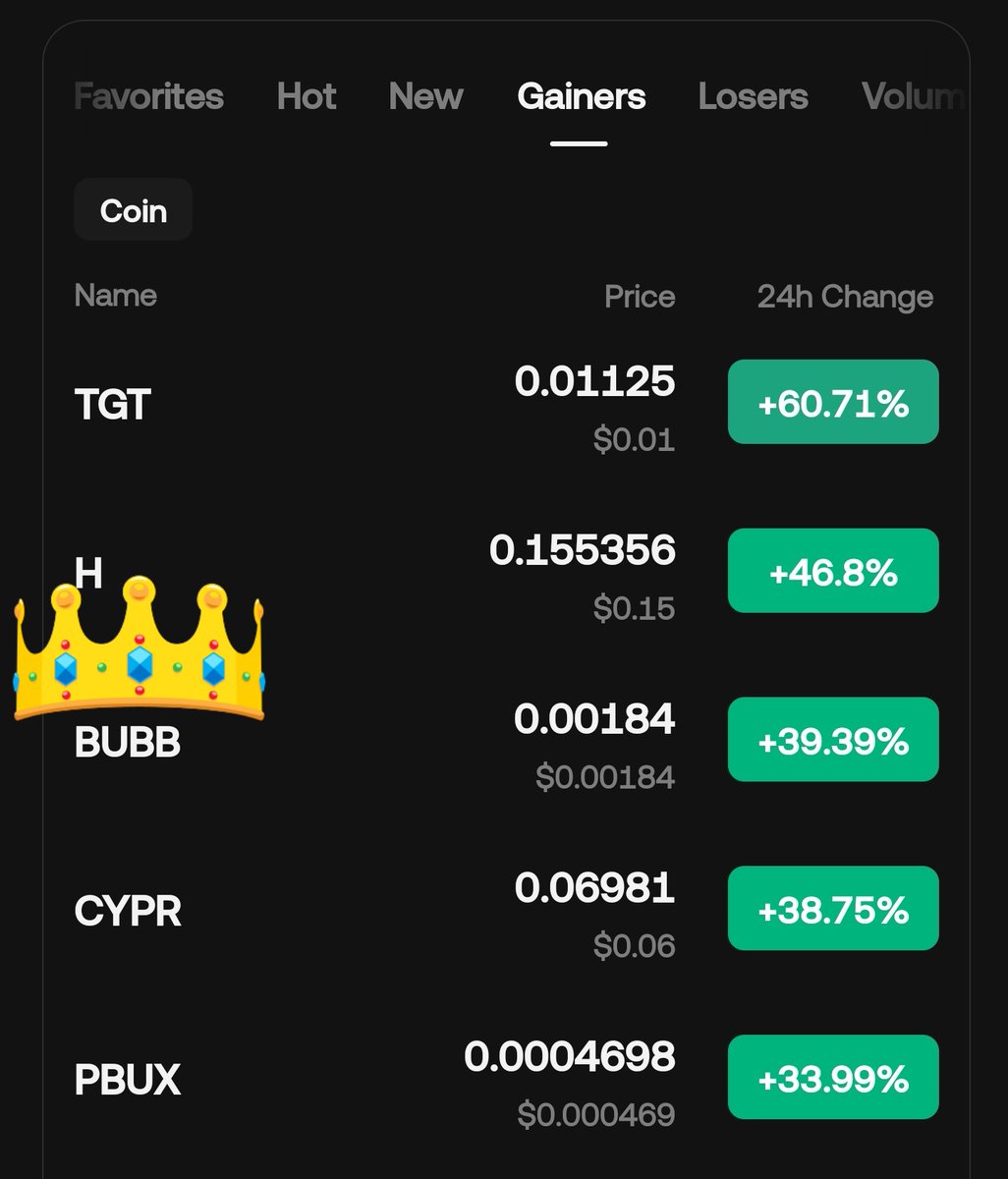This screenshot has width=1008, height=1179.
Task: Switch to the New tab
Action: pos(425,96)
